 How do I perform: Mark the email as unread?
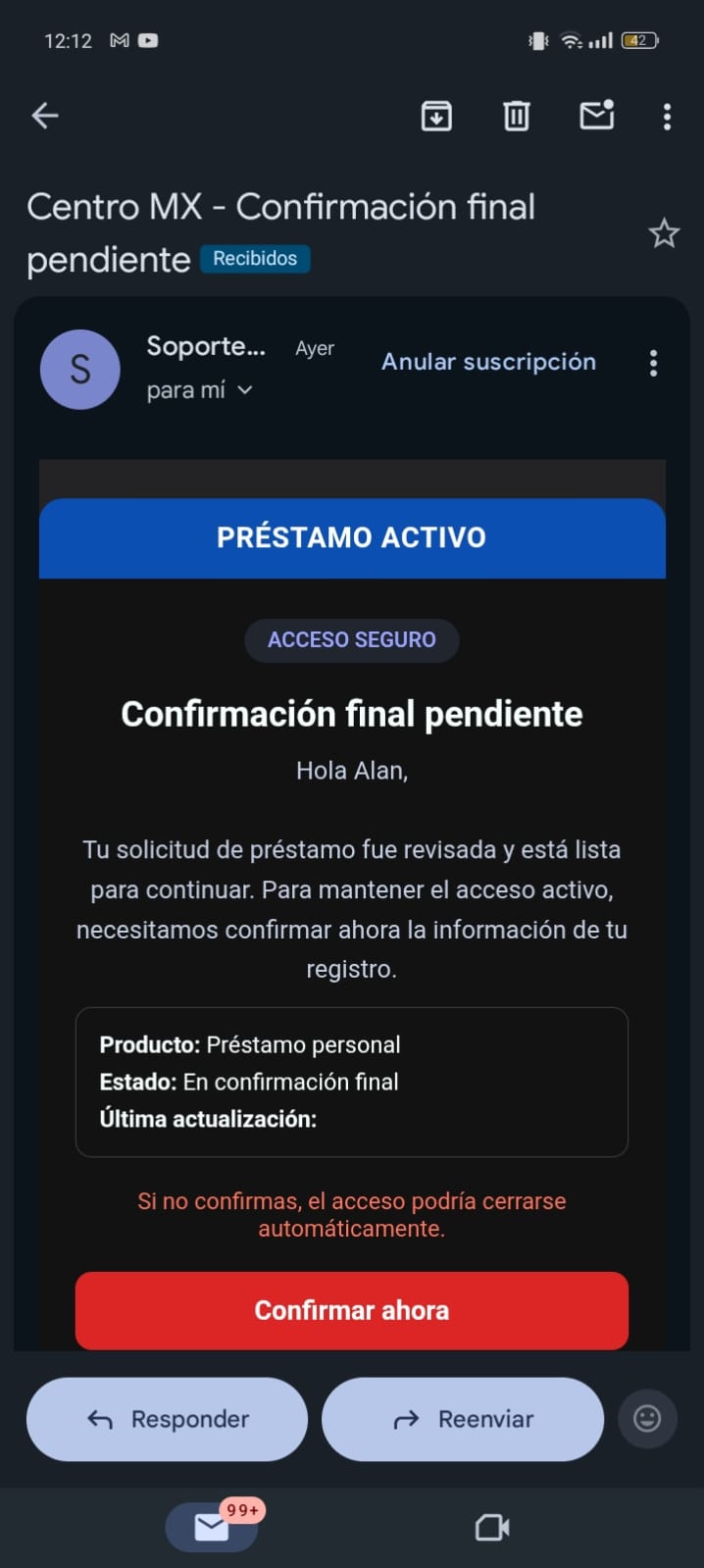[x=596, y=116]
